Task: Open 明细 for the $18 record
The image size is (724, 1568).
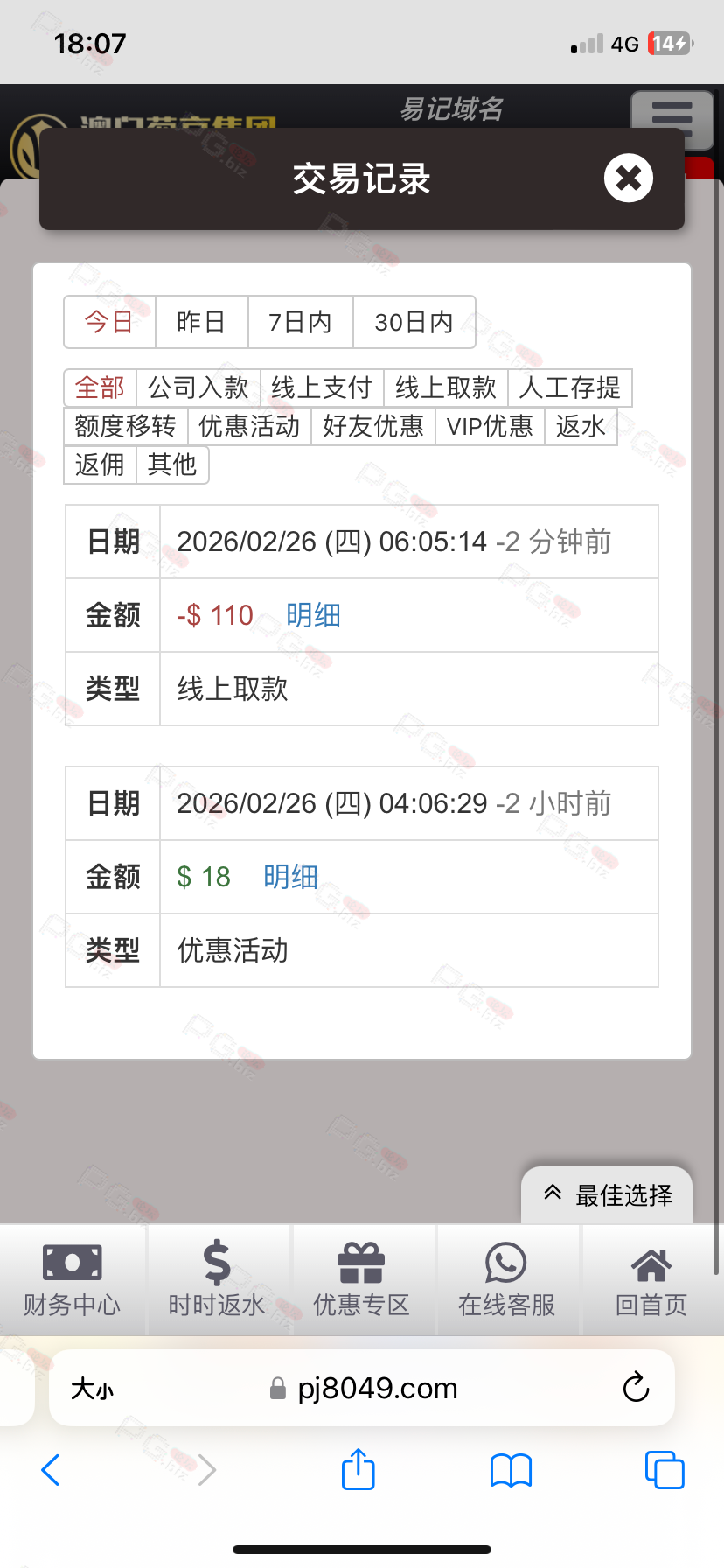Action: (x=290, y=877)
